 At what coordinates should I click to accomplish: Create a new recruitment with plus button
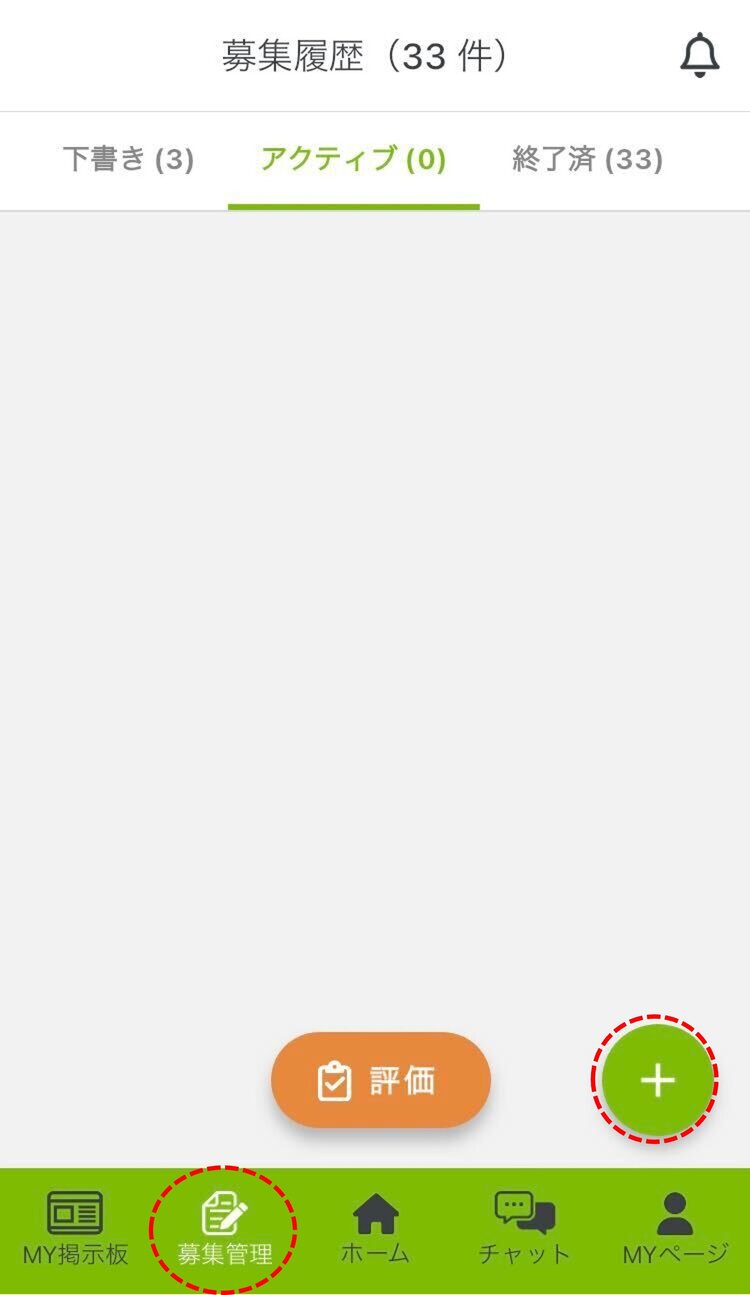[658, 1080]
